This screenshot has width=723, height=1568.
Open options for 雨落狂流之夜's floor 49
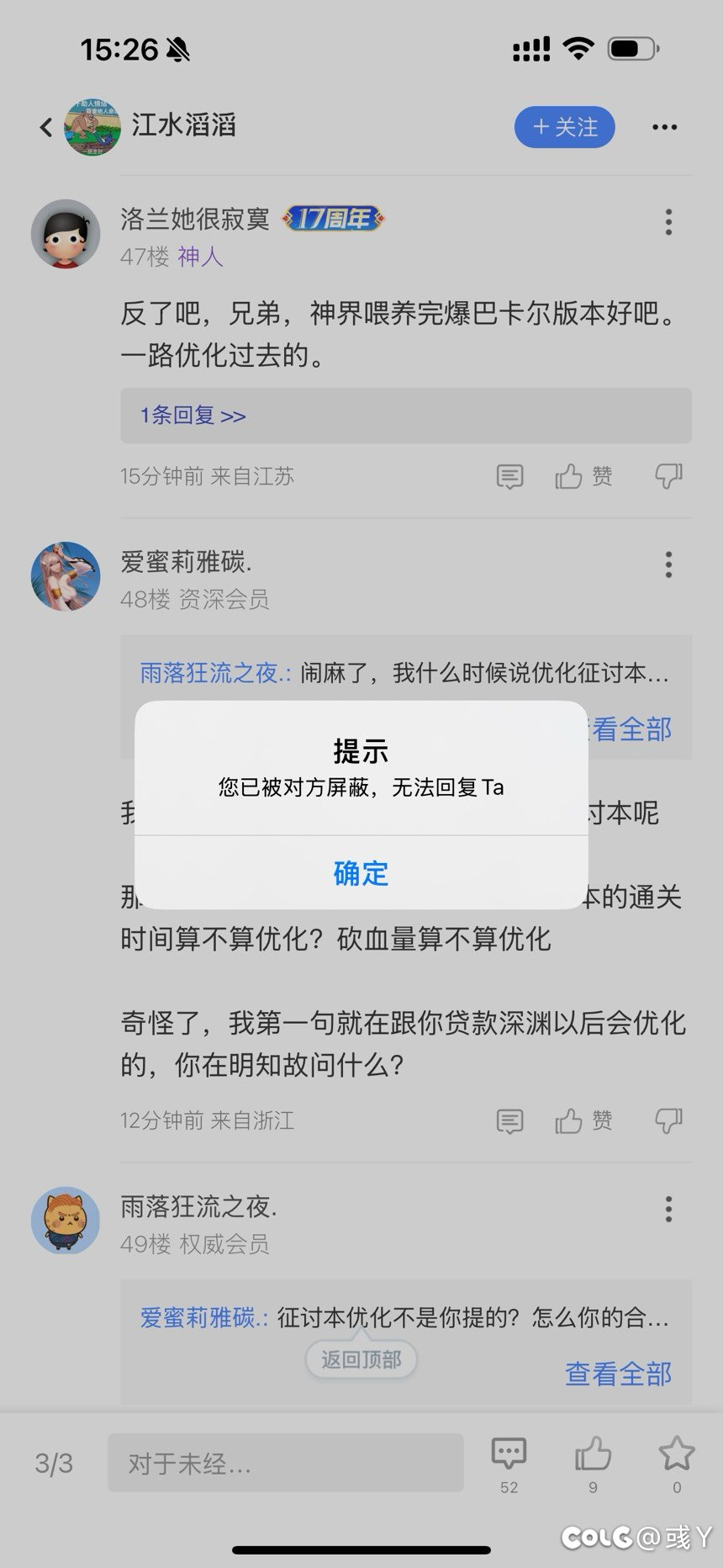(x=668, y=1210)
